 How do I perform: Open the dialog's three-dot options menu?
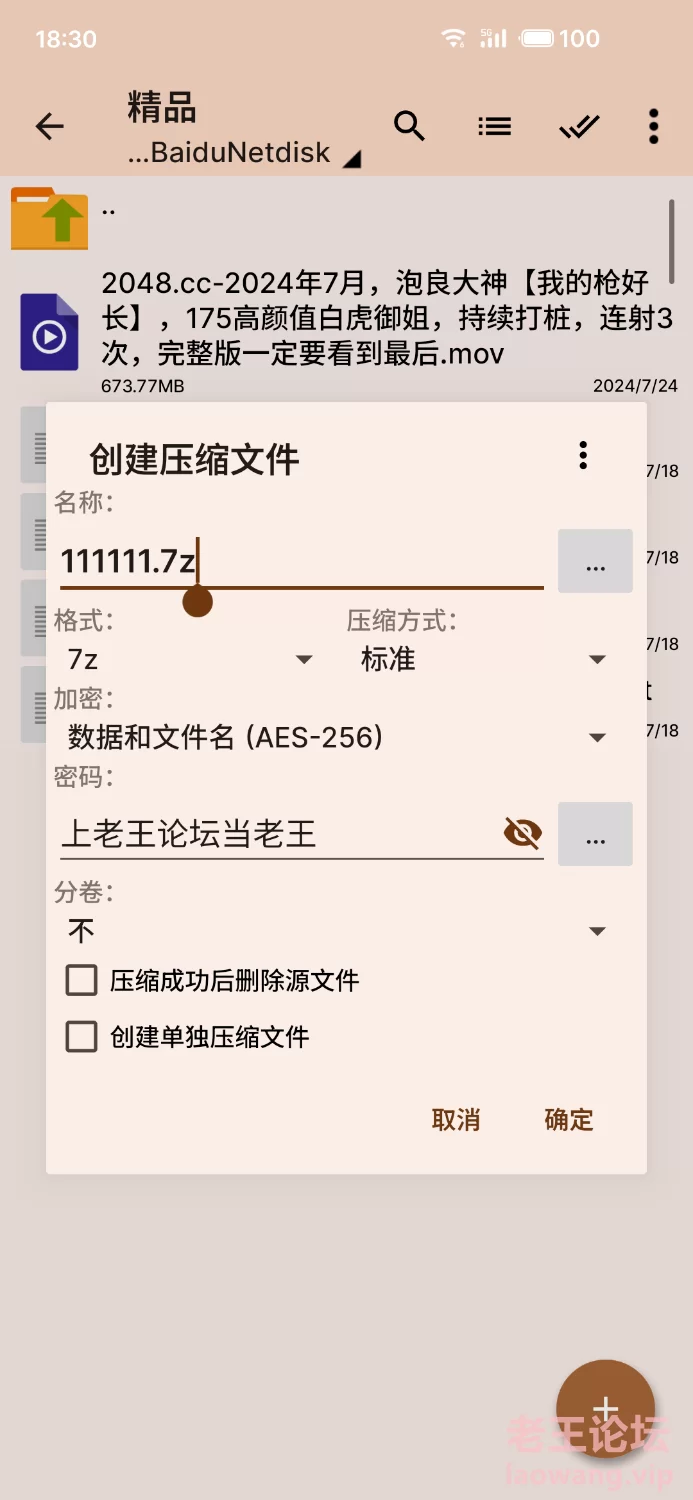click(x=583, y=456)
